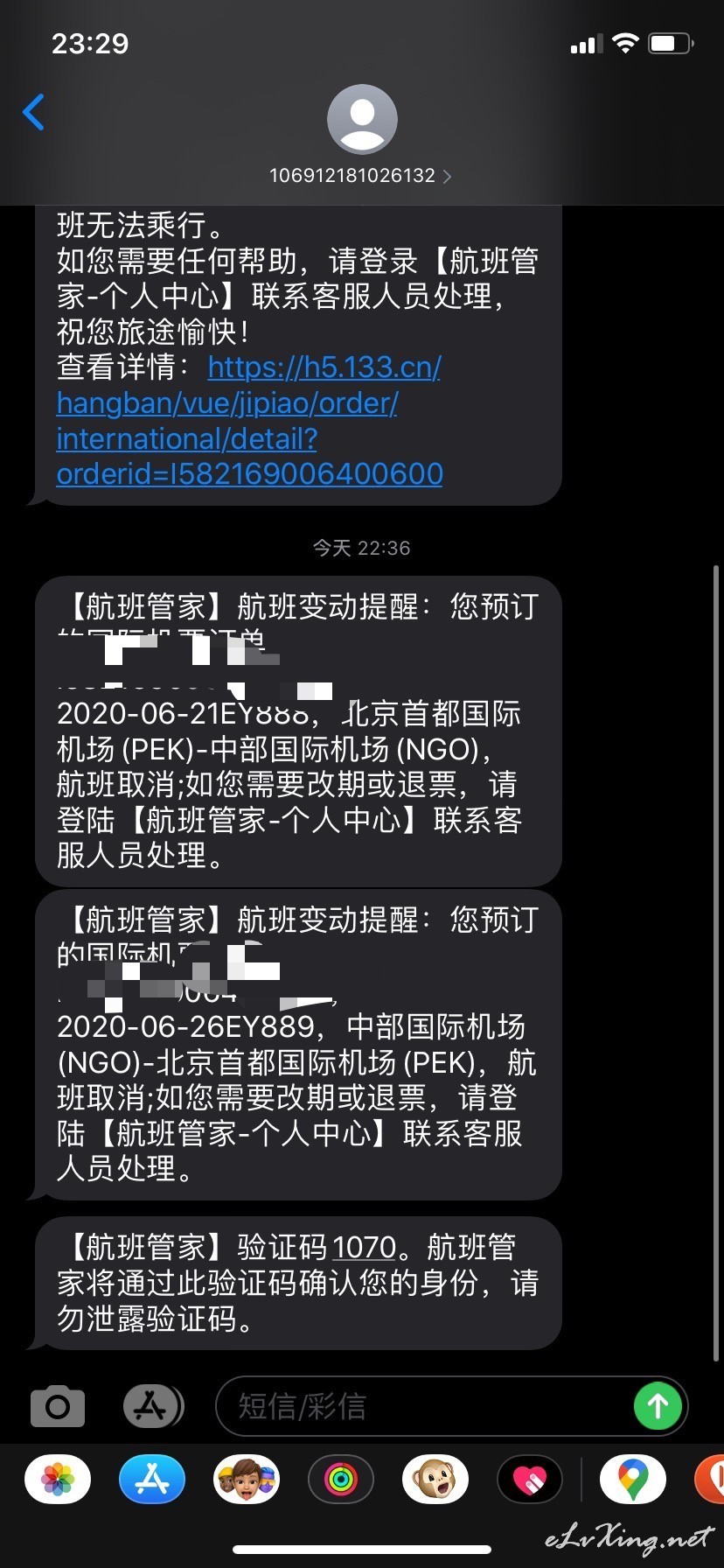Open the h5.133.cn order detail link
The image size is (724, 1568).
pos(249,420)
